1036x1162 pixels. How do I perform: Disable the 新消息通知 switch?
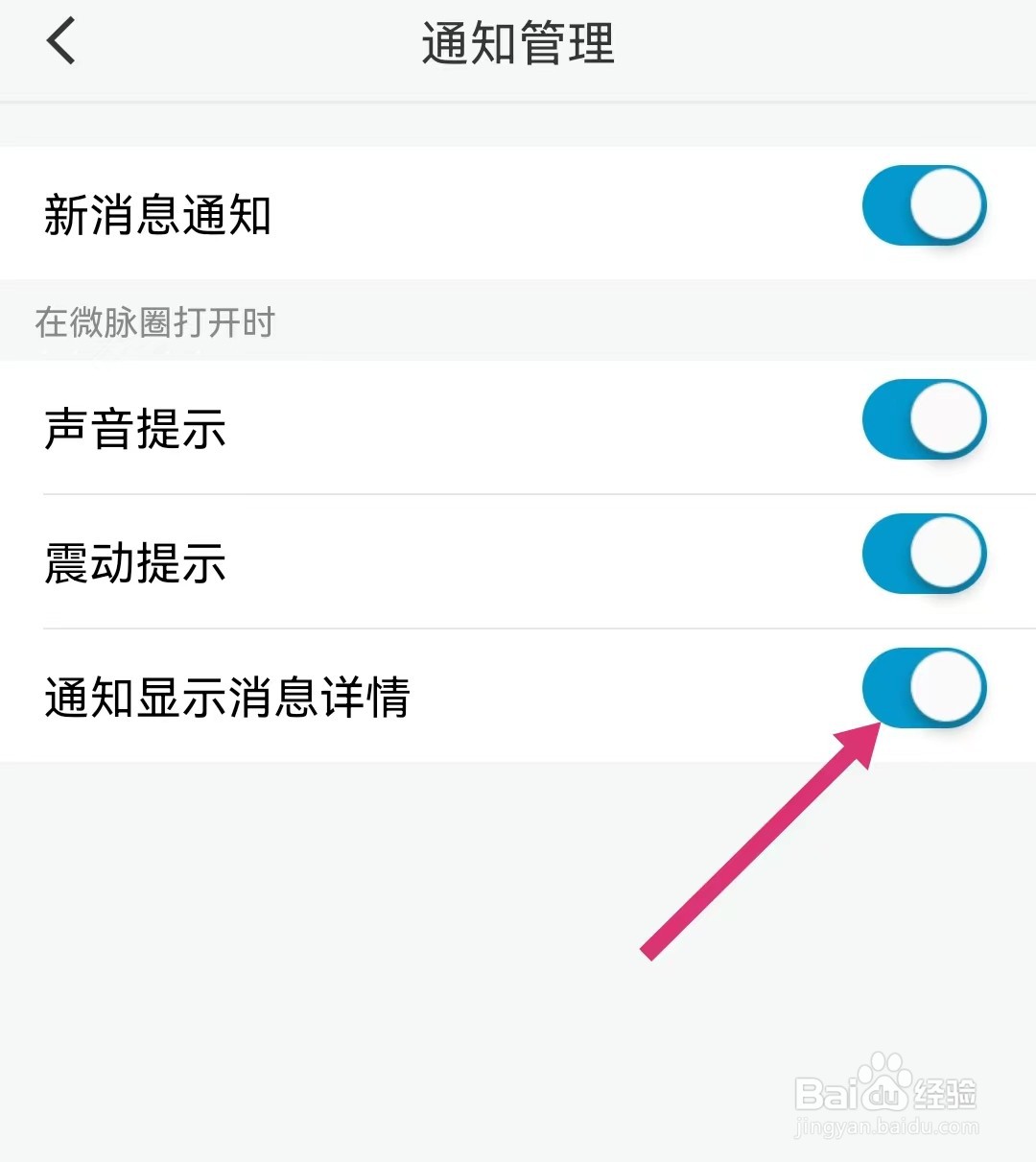[x=924, y=205]
